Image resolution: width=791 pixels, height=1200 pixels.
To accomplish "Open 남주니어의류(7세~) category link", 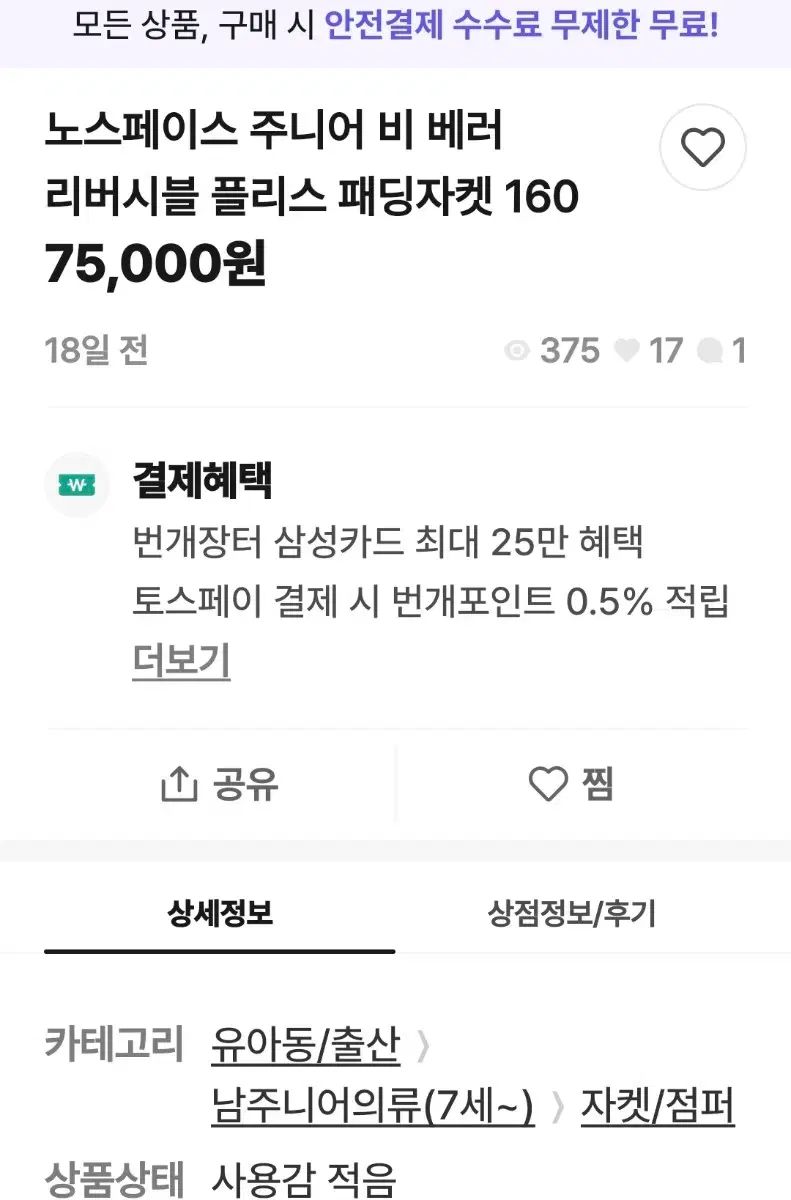I will click(x=372, y=1106).
